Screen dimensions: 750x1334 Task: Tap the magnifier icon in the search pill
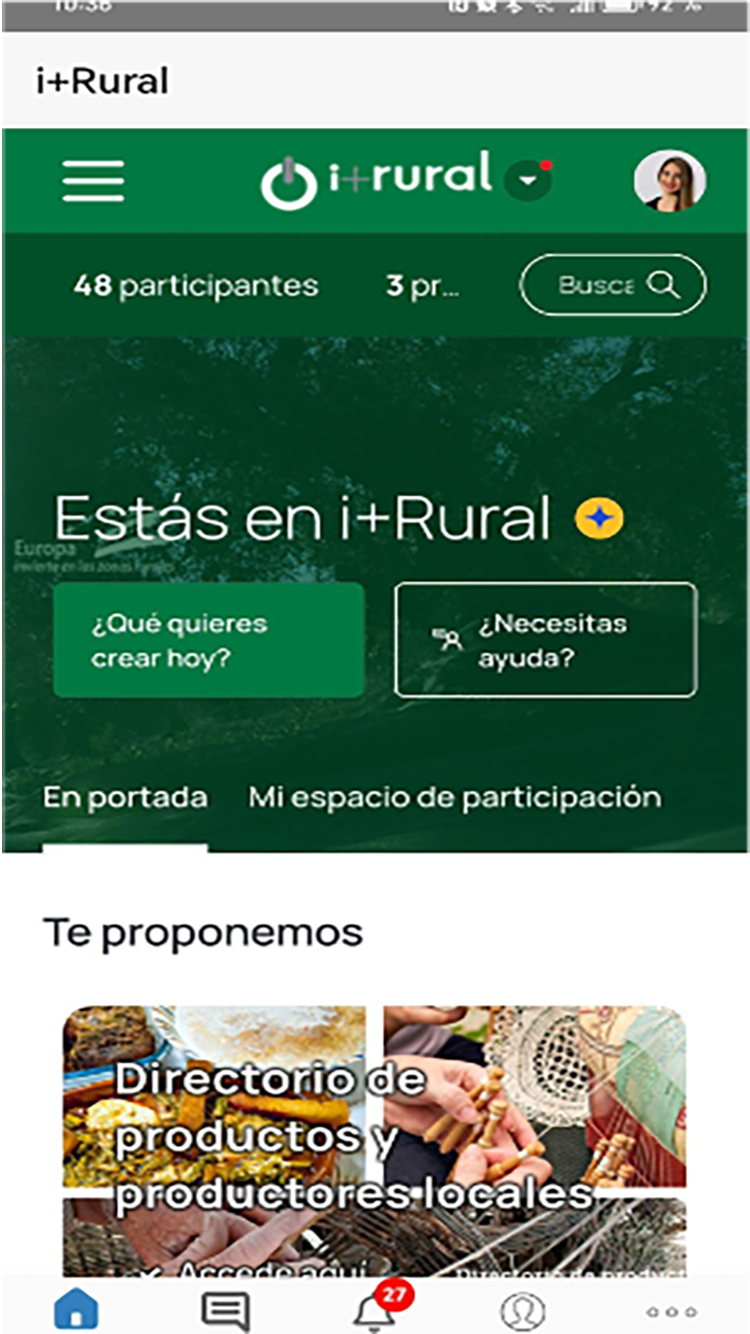664,284
